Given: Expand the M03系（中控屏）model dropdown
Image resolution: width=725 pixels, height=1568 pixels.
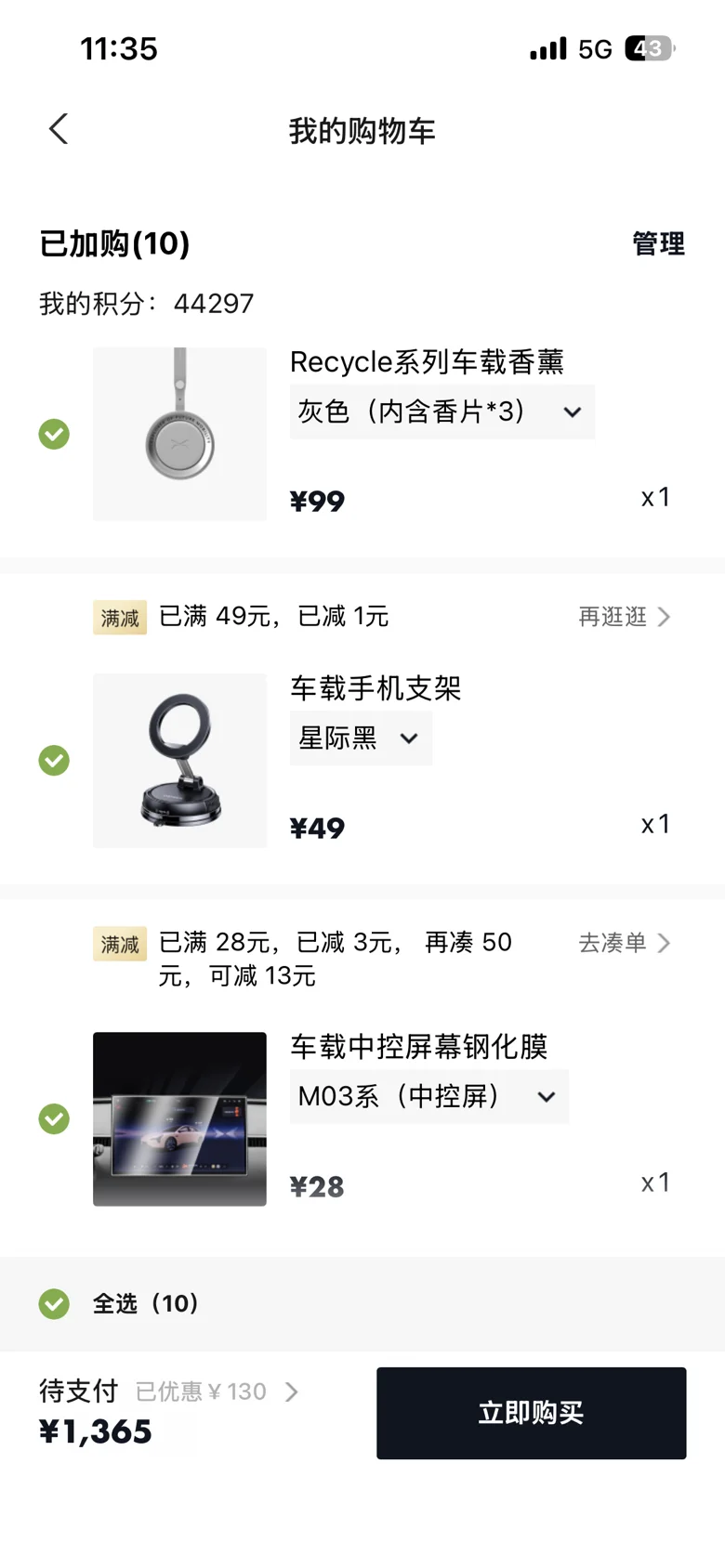Looking at the screenshot, I should 428,1097.
